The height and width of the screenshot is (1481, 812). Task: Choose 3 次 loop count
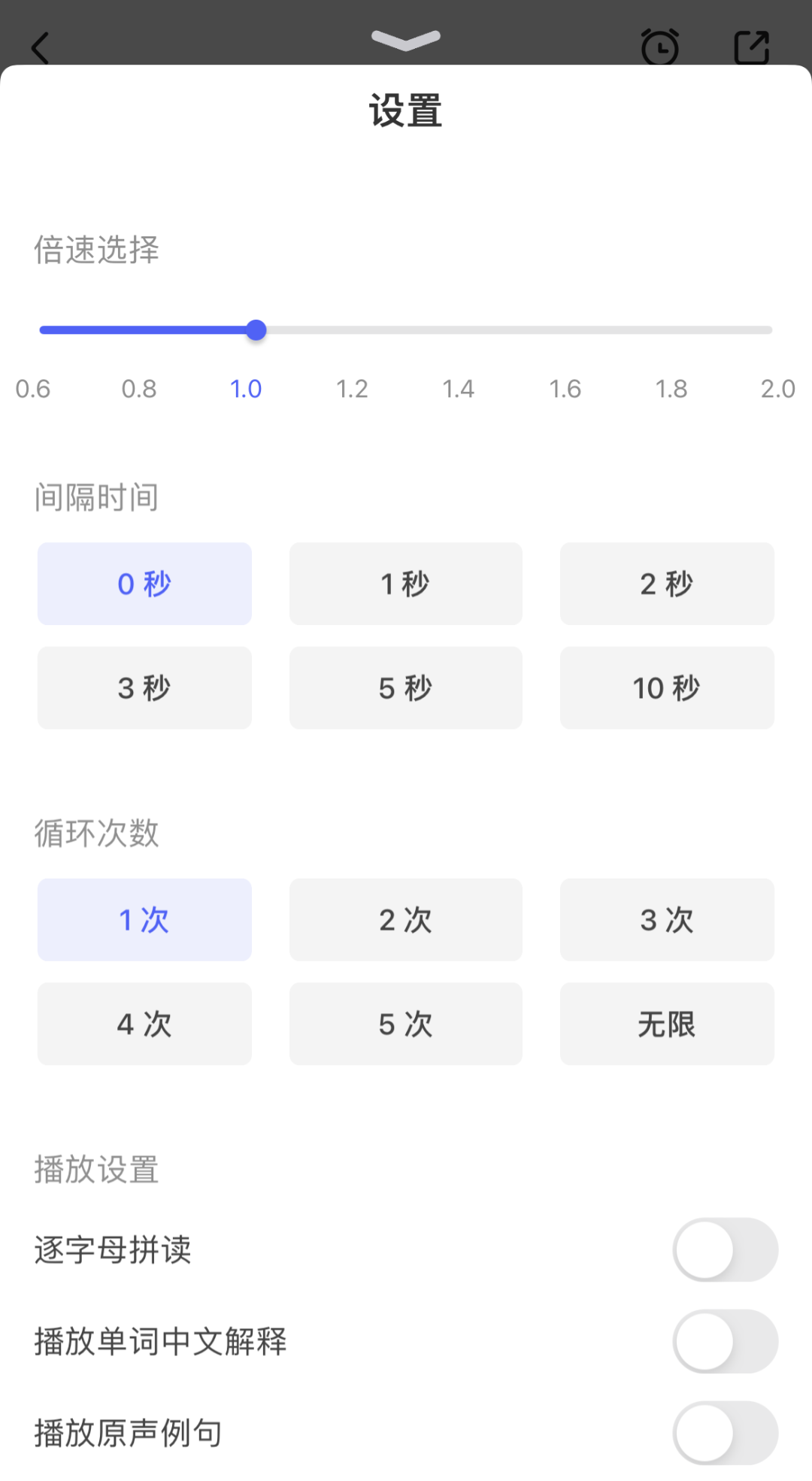pos(667,920)
